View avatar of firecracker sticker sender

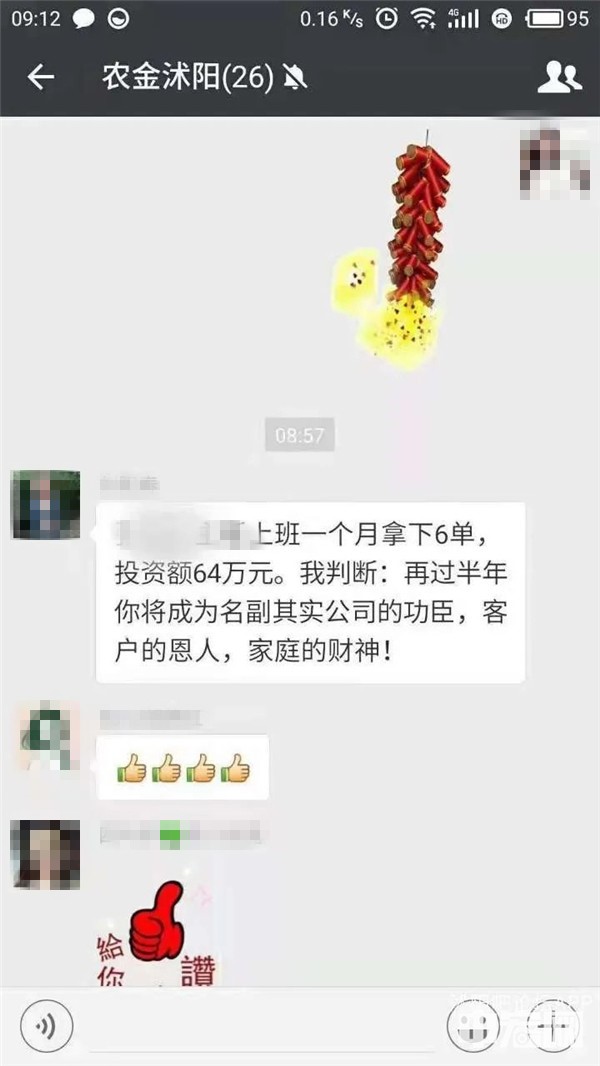point(554,157)
